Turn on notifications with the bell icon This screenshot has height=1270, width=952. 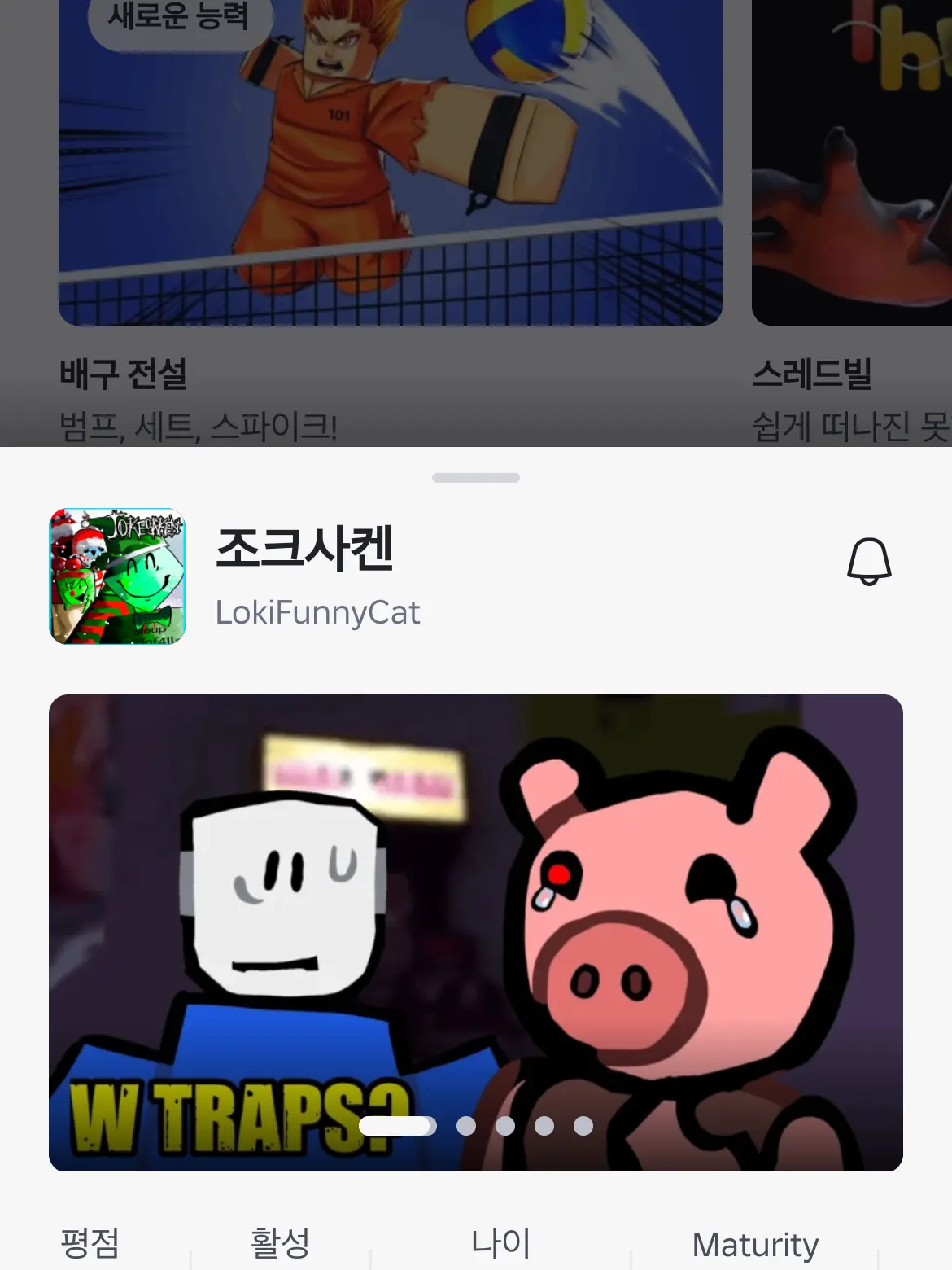pos(869,561)
